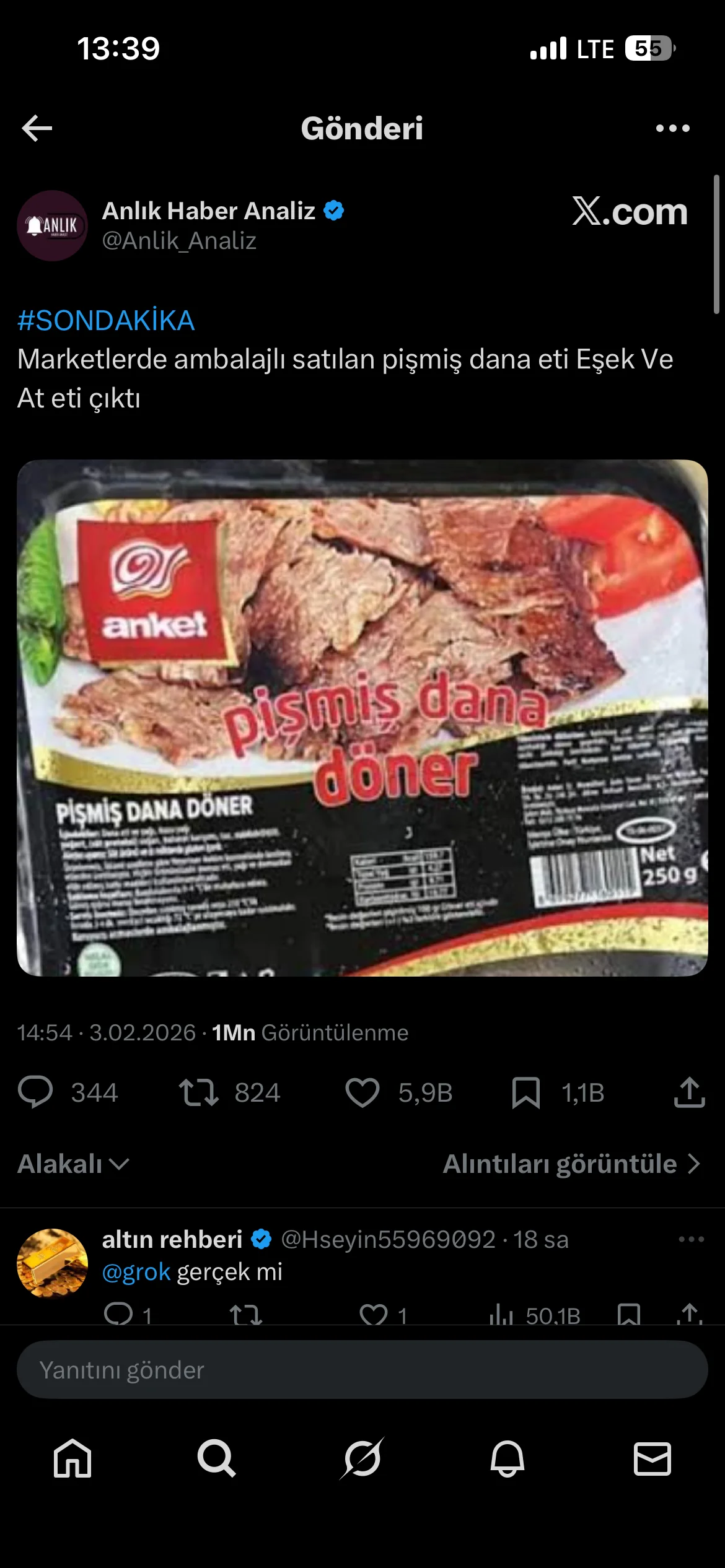This screenshot has width=725, height=1568.
Task: Open altın rehberi's profile picture
Action: [53, 1263]
